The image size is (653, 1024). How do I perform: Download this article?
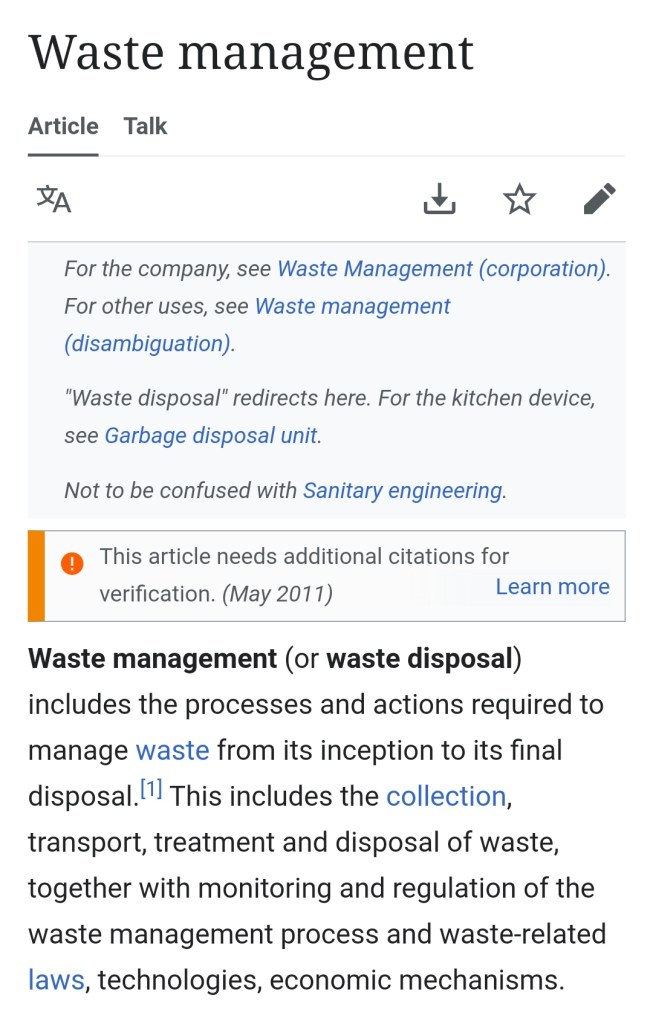click(x=439, y=200)
